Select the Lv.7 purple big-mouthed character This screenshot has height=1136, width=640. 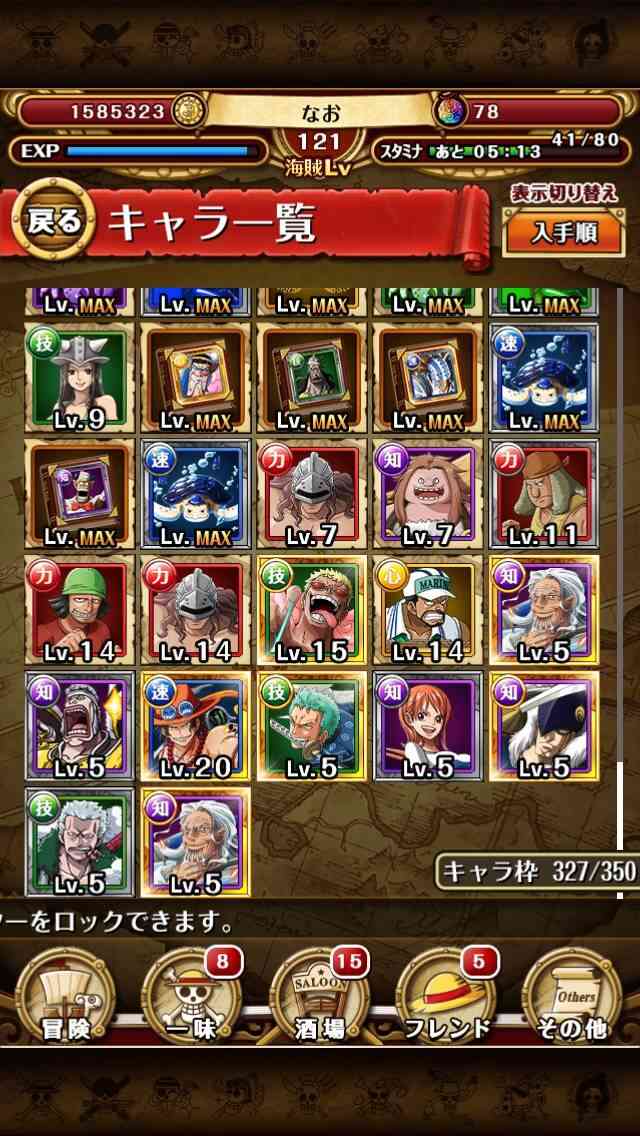pos(428,493)
